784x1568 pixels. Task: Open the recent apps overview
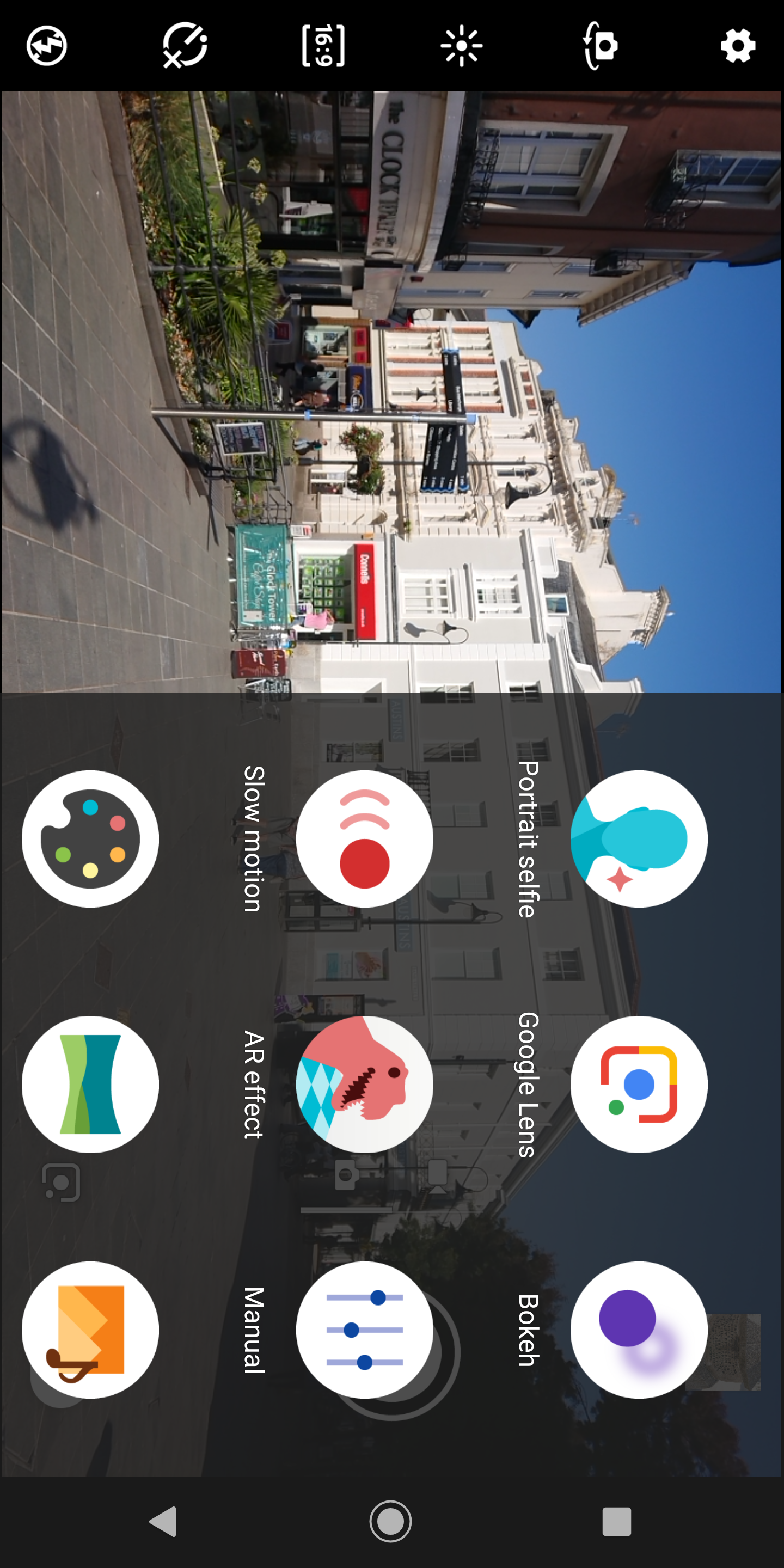tap(617, 1522)
